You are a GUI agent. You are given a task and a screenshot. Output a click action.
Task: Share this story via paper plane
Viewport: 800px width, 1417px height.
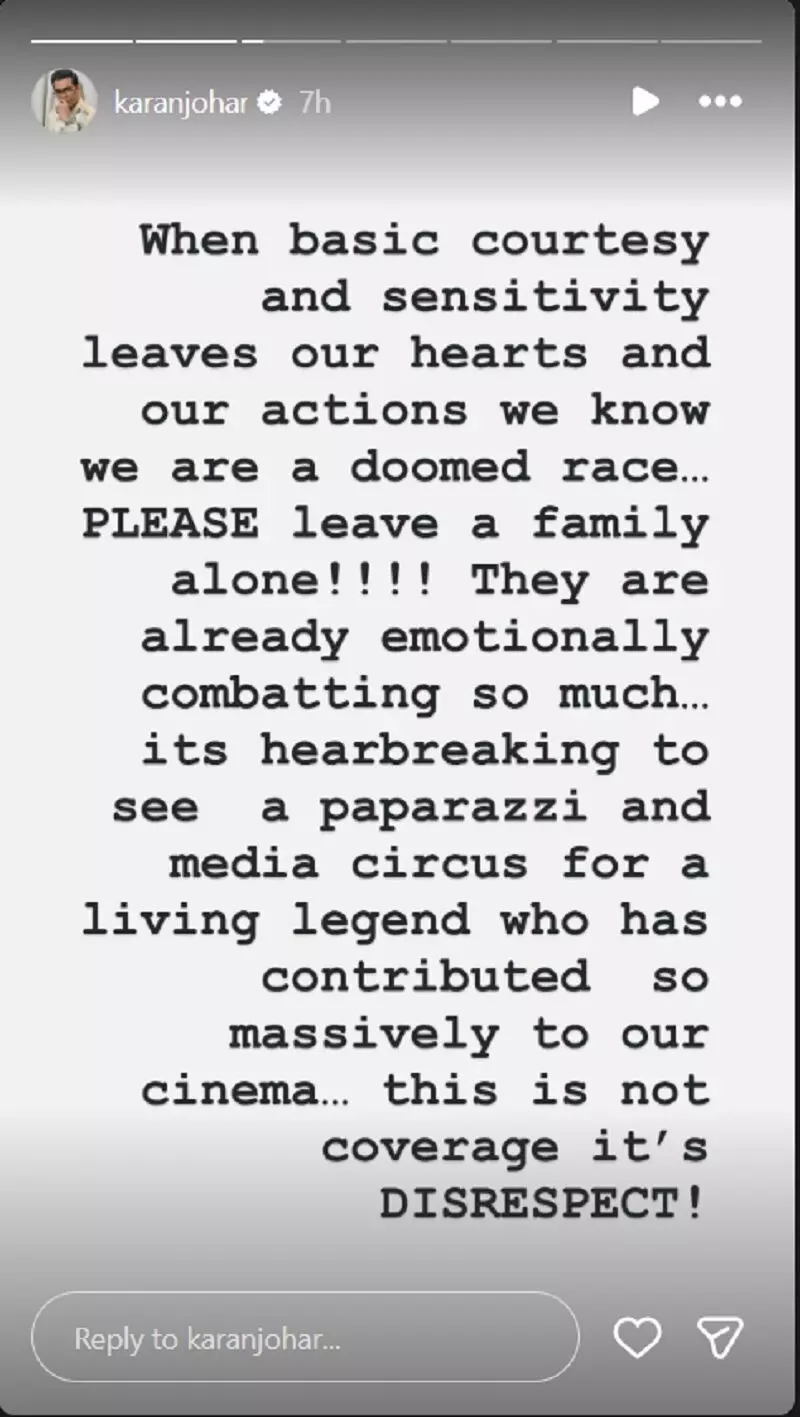[720, 1337]
